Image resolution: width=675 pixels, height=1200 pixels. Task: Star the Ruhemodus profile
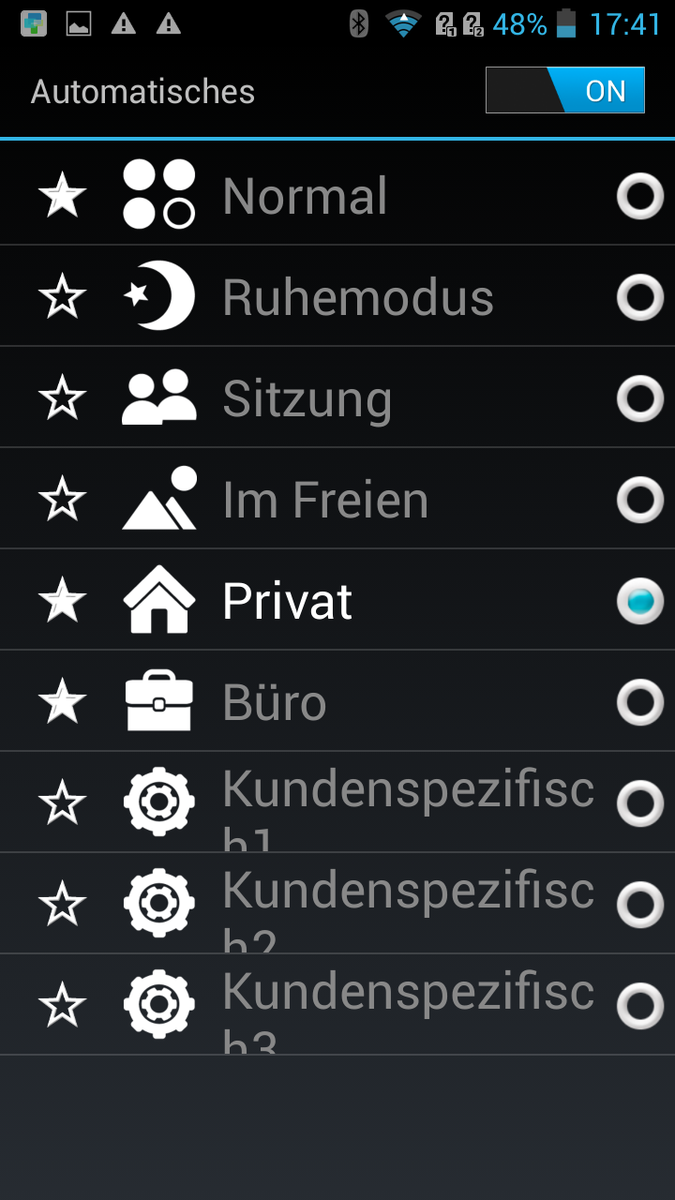pyautogui.click(x=62, y=297)
